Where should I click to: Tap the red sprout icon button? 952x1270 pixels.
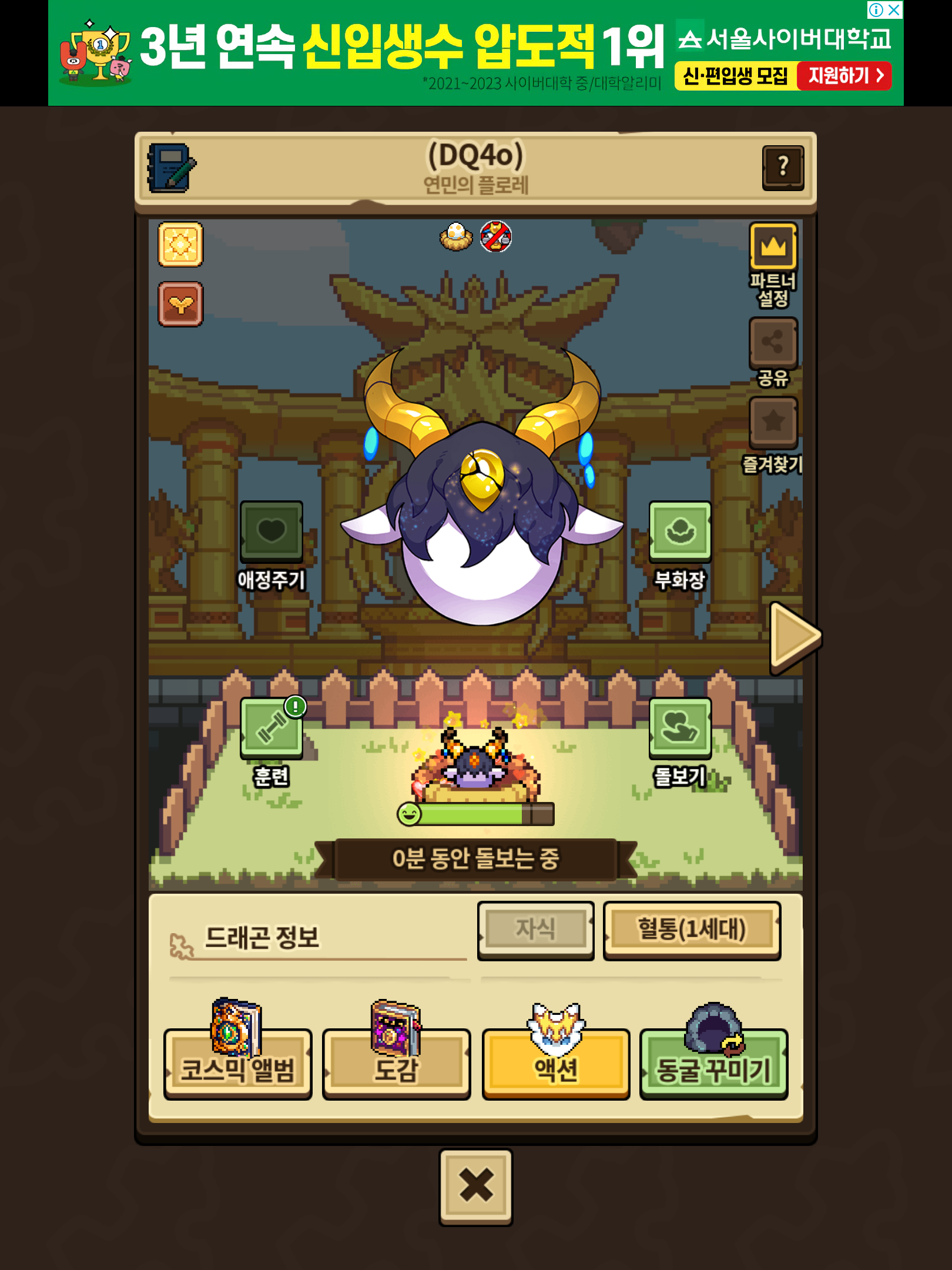click(180, 304)
